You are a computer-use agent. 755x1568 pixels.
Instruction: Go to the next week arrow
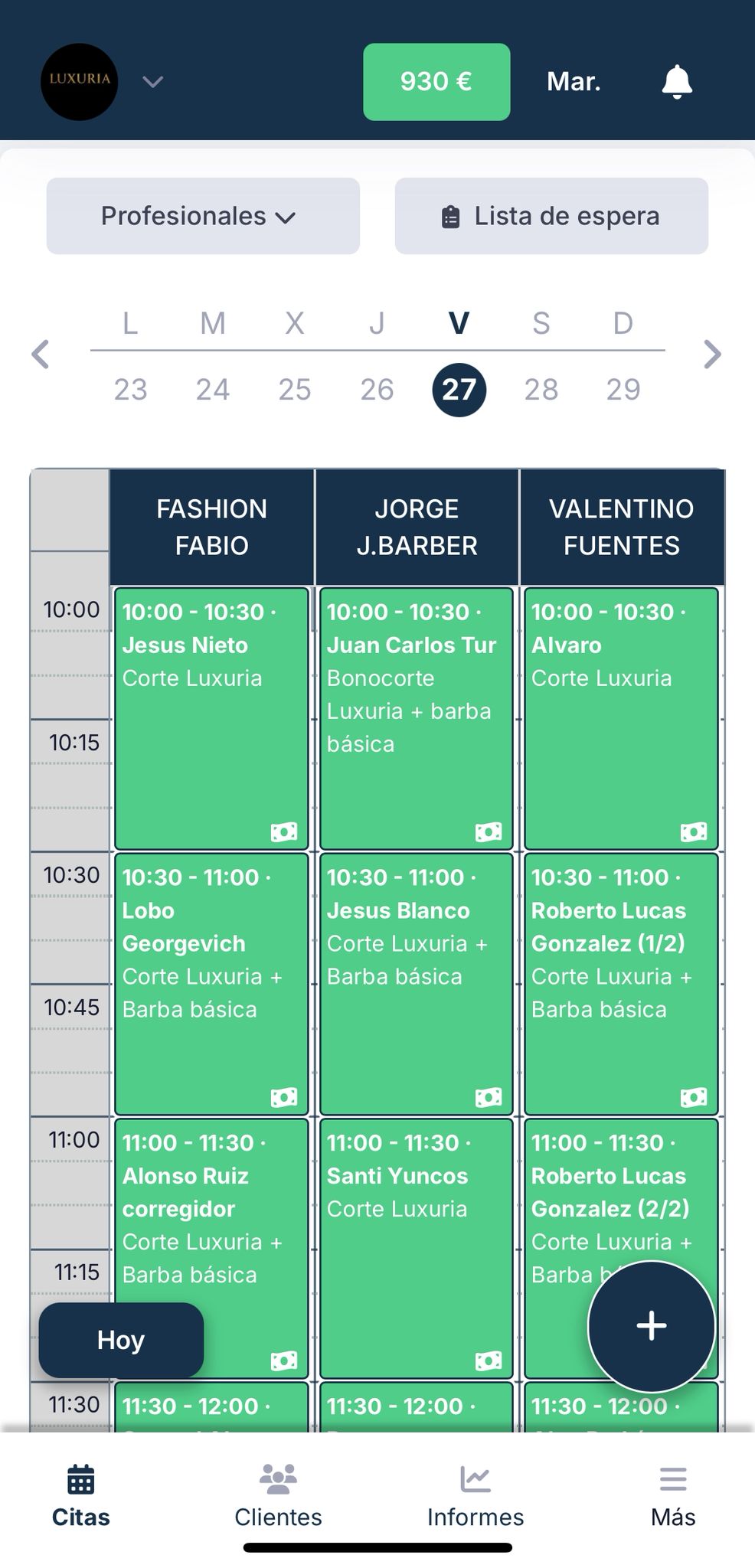[x=712, y=354]
